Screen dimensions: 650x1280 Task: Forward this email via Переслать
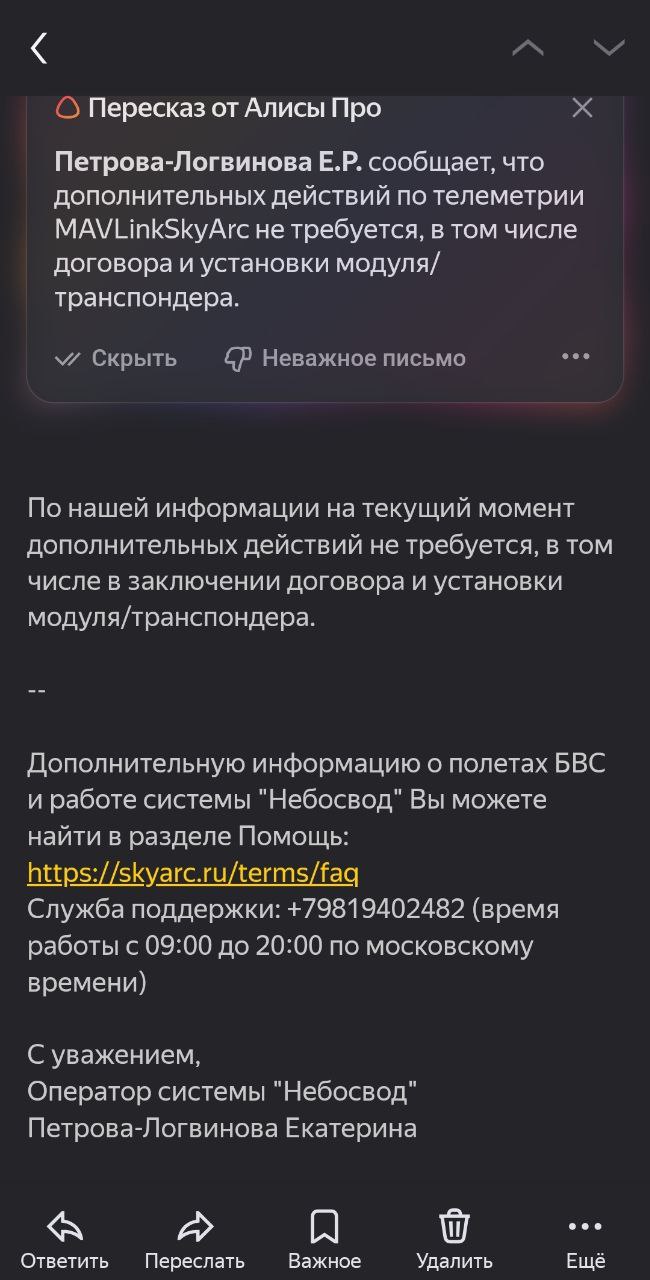[x=194, y=1240]
